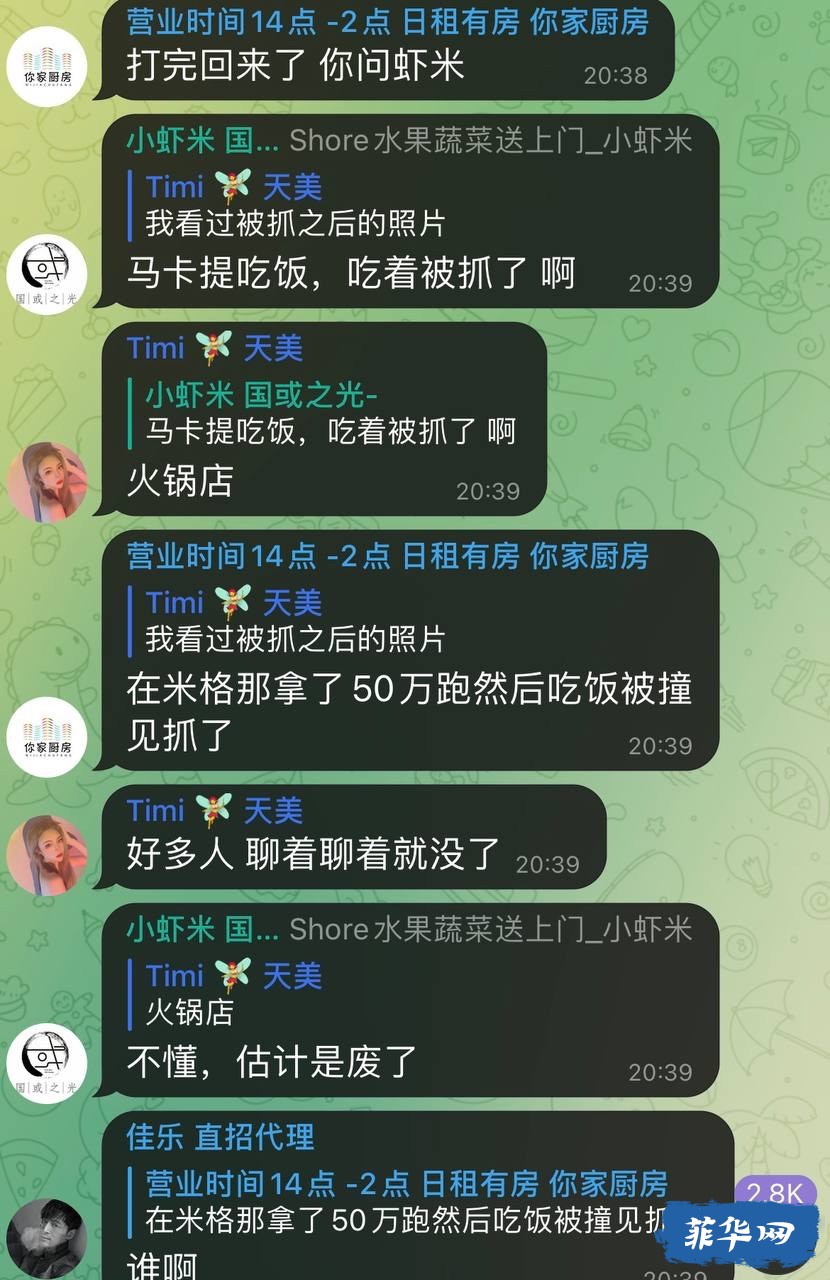This screenshot has height=1280, width=830.
Task: Open Timi avatar beside "火锅店" message
Action: (47, 482)
